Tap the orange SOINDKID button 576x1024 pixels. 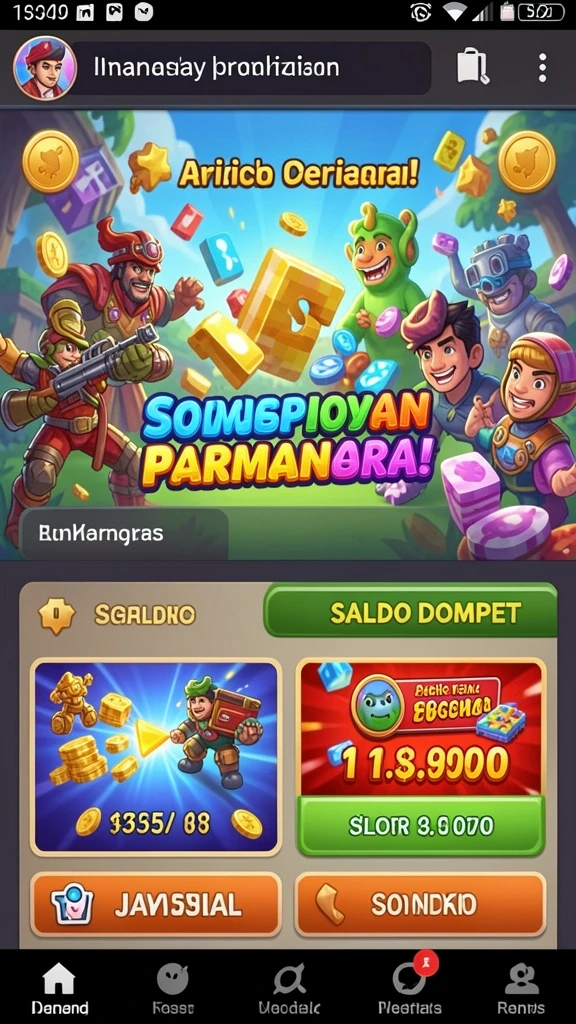(421, 904)
